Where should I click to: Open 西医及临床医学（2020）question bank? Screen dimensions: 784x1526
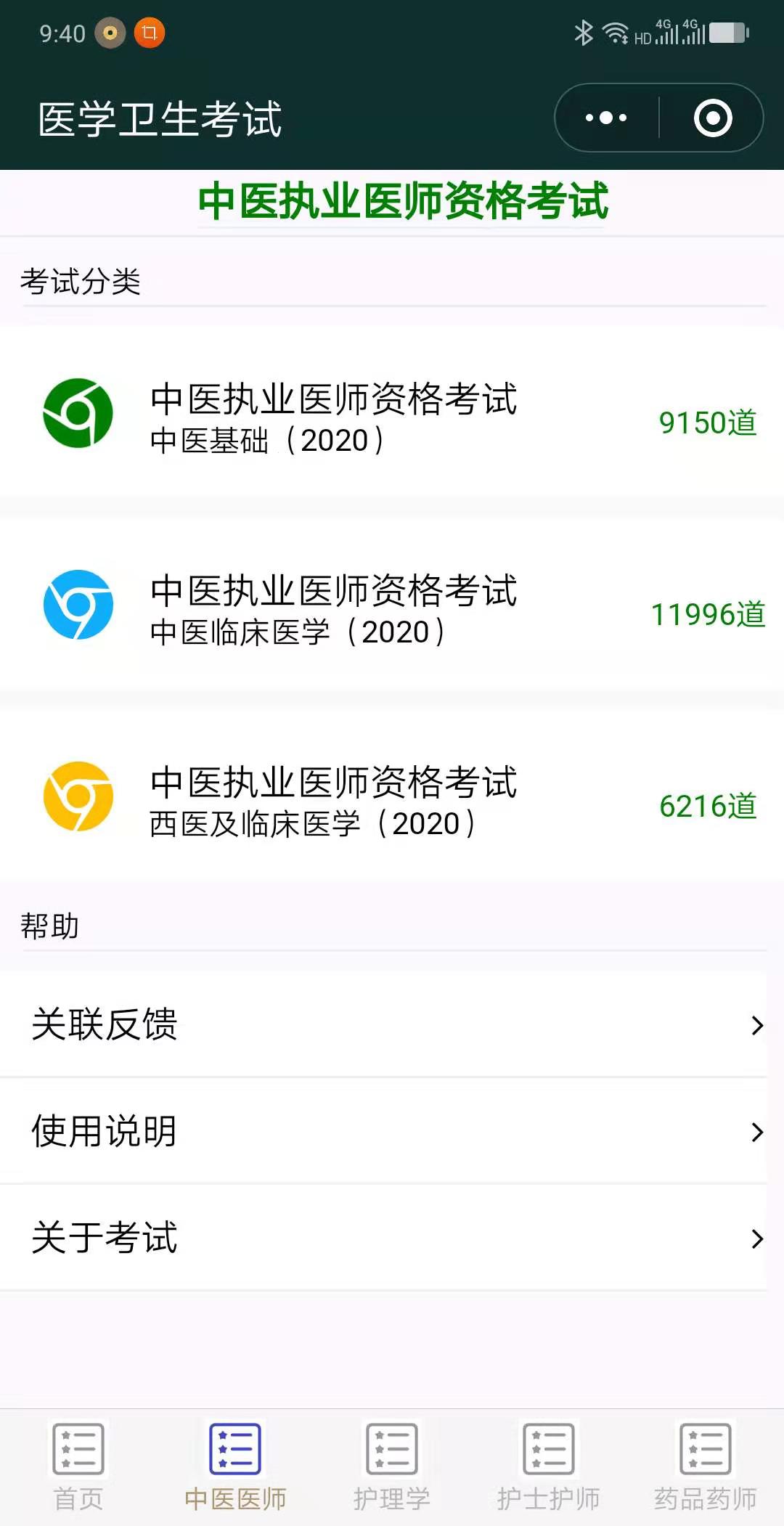click(392, 796)
